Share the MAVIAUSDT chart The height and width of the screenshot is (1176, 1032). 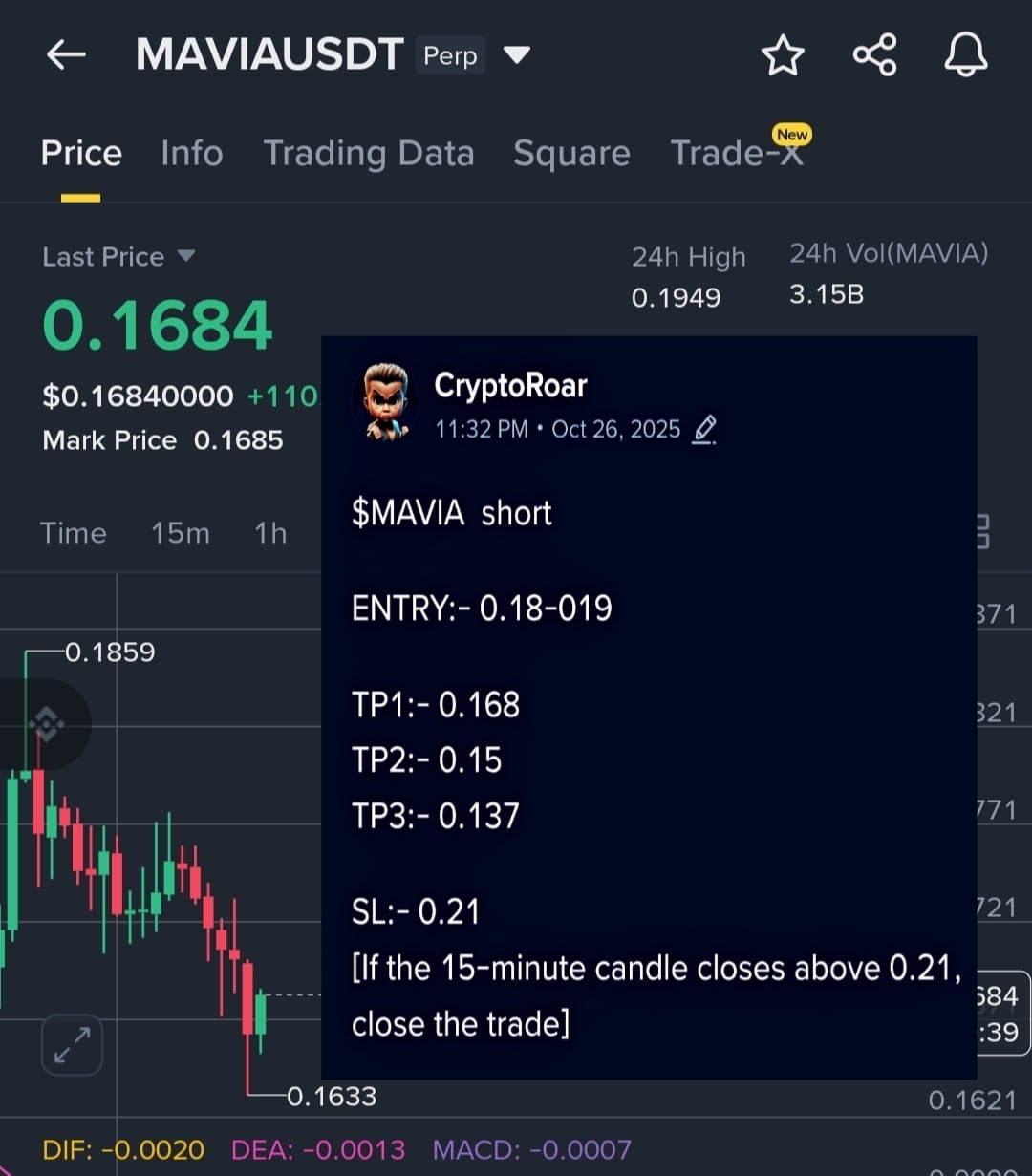tap(874, 54)
